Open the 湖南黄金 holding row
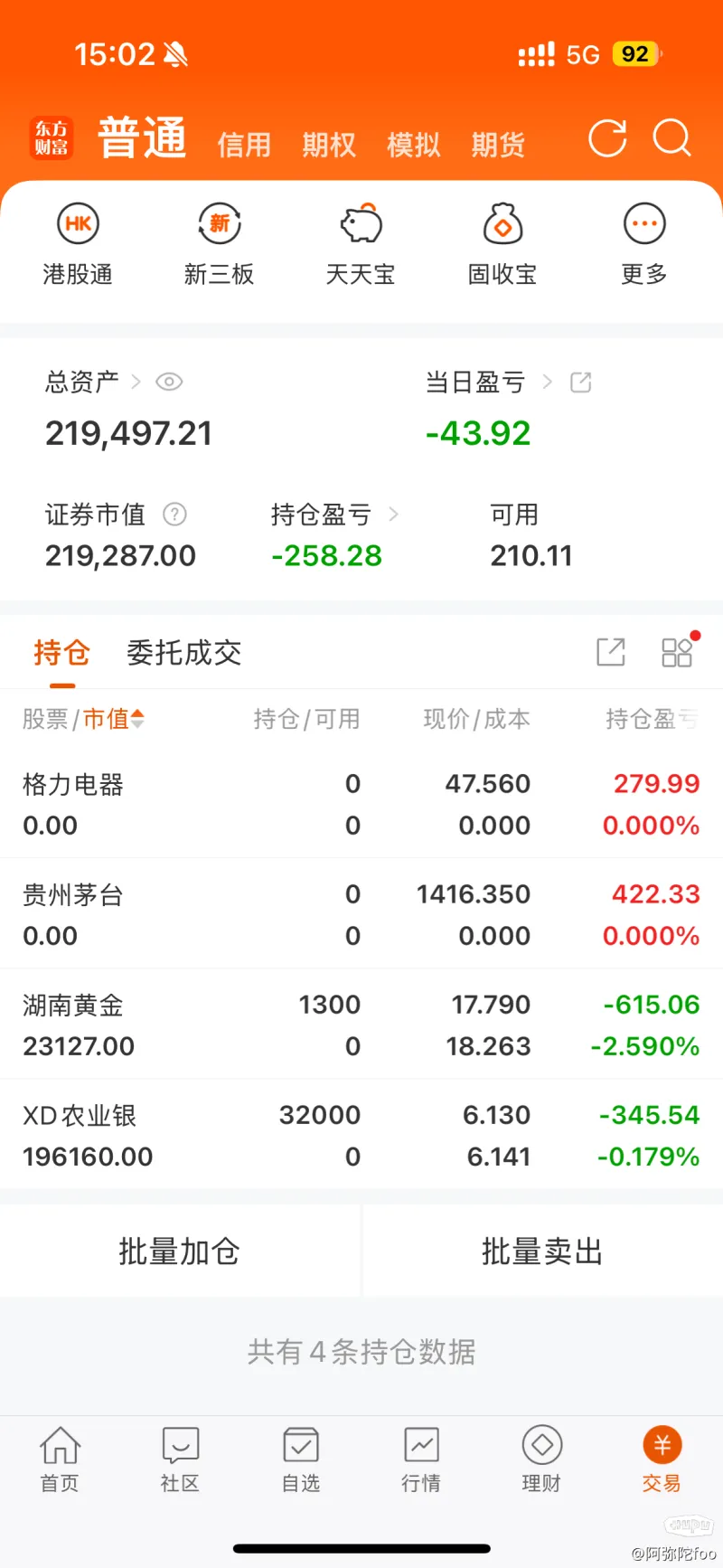The image size is (723, 1568). [361, 1025]
